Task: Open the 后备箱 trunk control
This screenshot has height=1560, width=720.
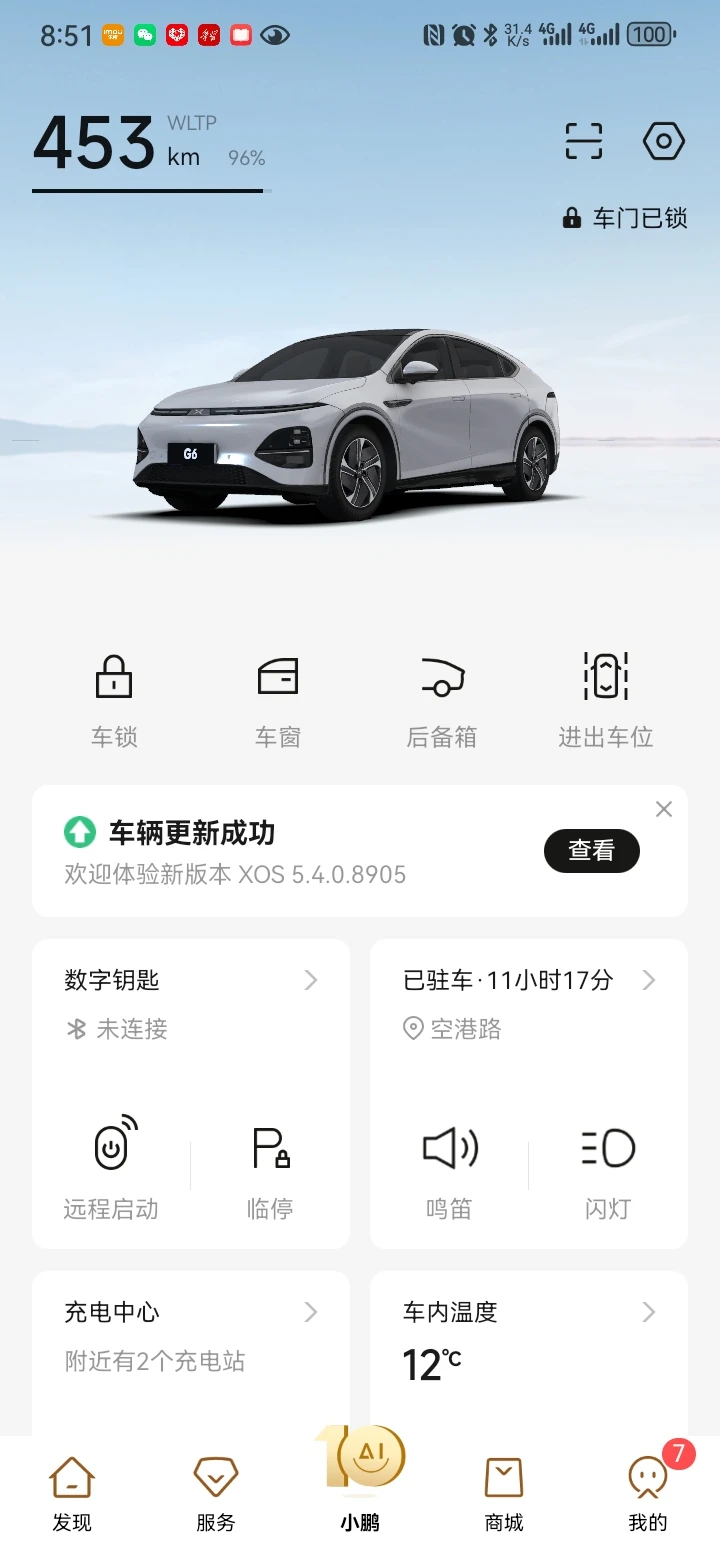Action: pyautogui.click(x=442, y=699)
